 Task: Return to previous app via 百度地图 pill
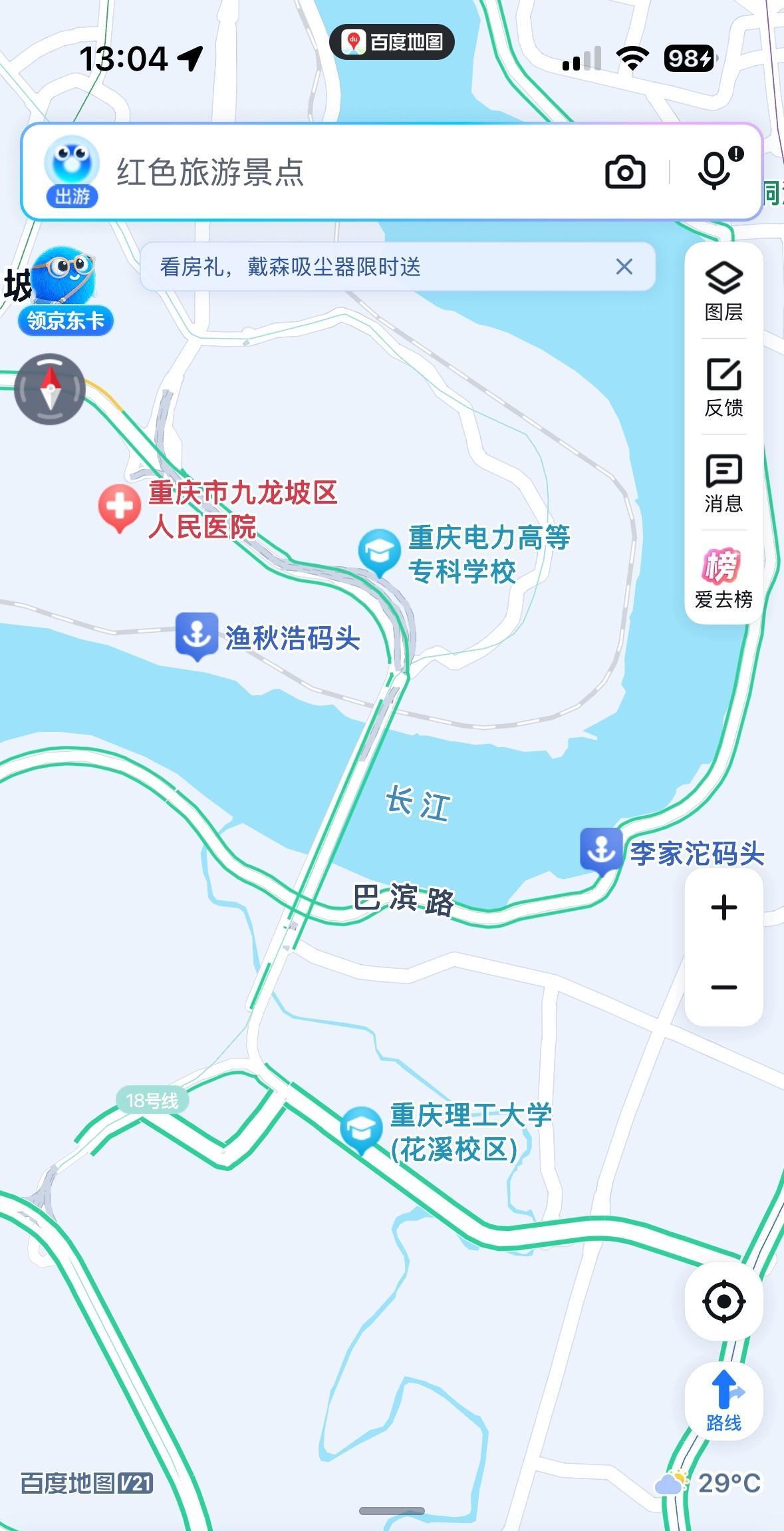(x=392, y=42)
